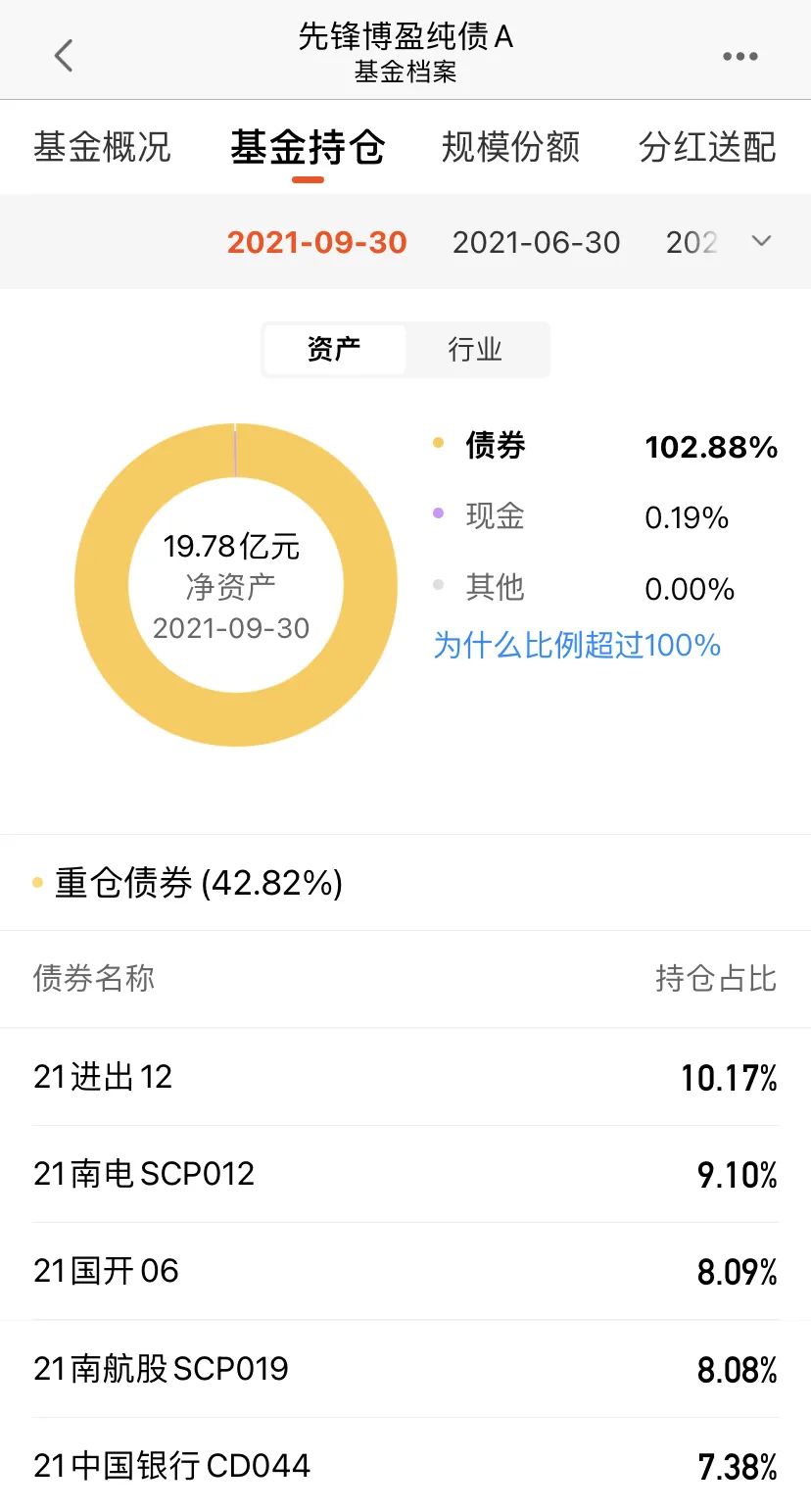Open the 分红送配 tab
Viewport: 811px width, 1512px height.
(707, 147)
